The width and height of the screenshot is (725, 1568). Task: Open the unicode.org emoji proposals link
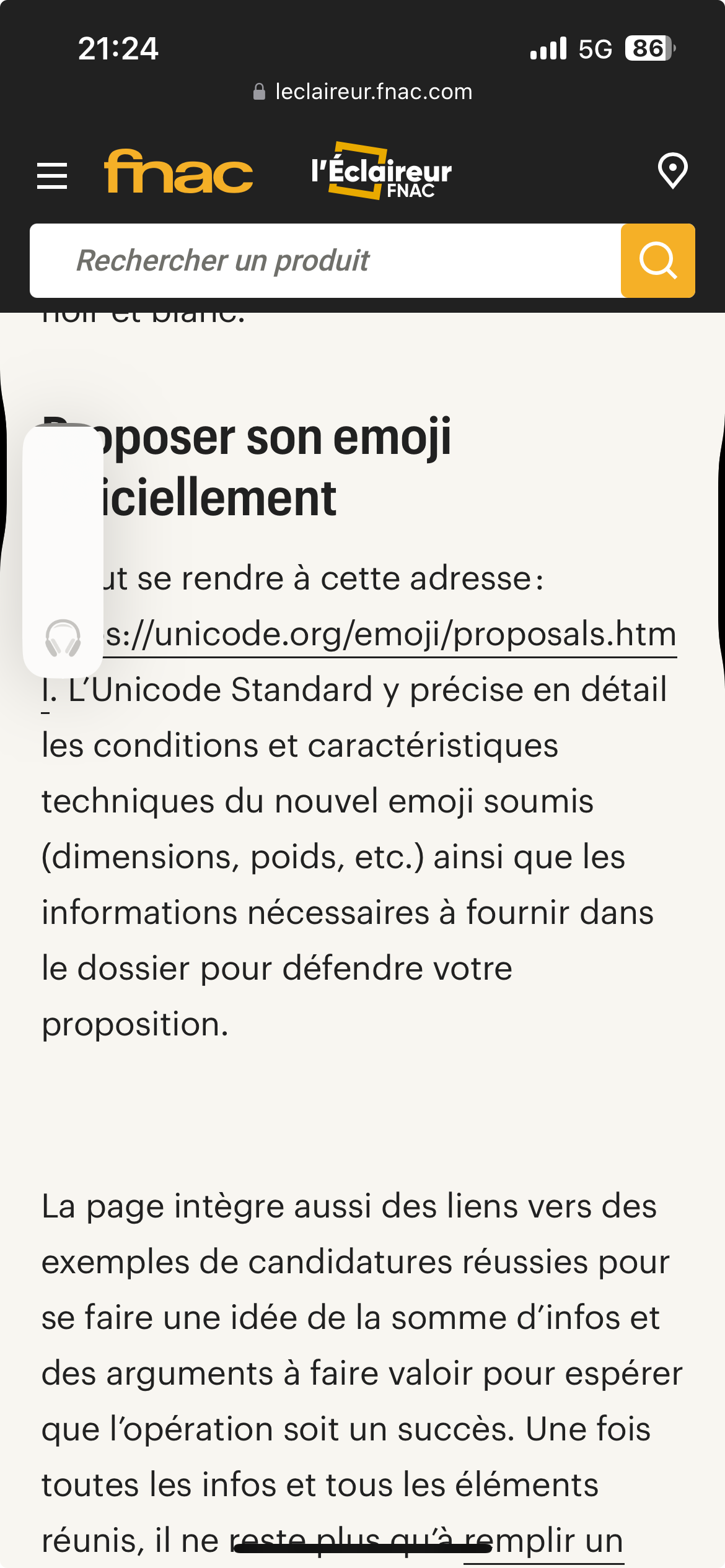pyautogui.click(x=390, y=635)
